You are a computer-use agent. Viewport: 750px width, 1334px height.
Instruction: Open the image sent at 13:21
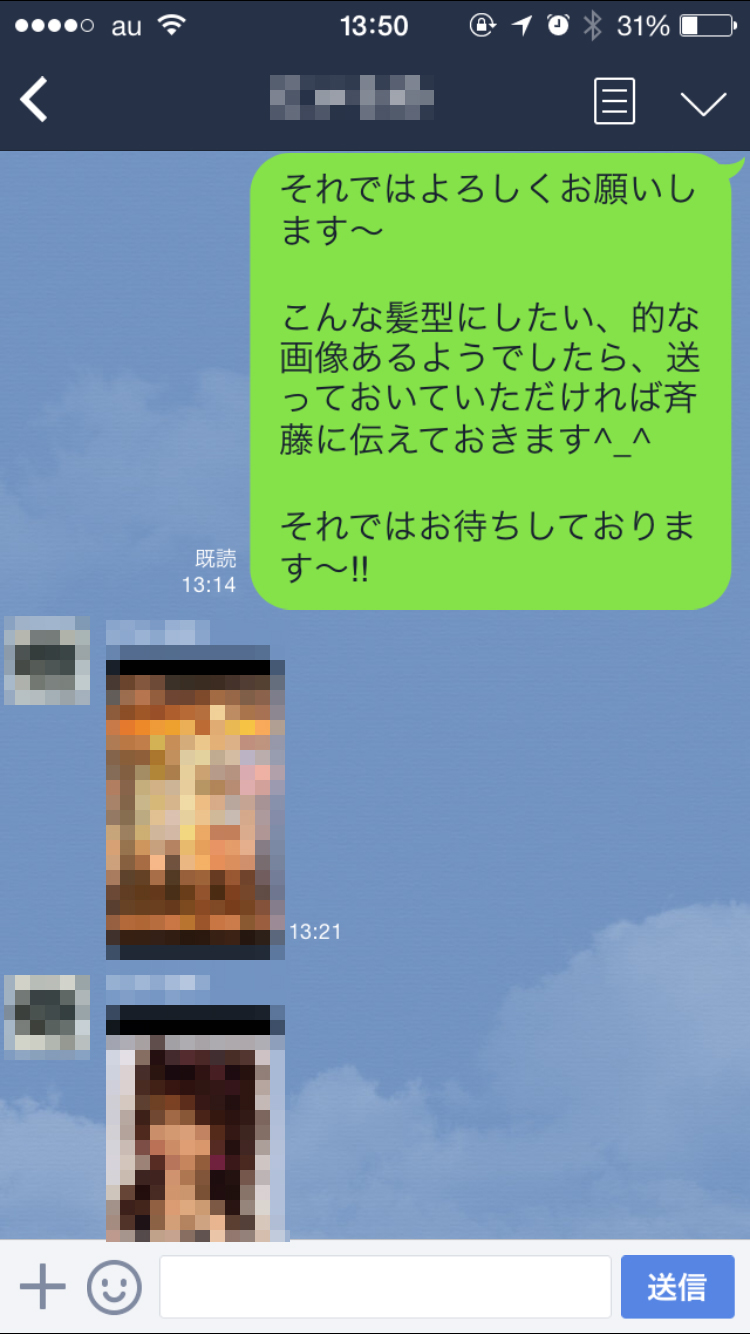195,803
